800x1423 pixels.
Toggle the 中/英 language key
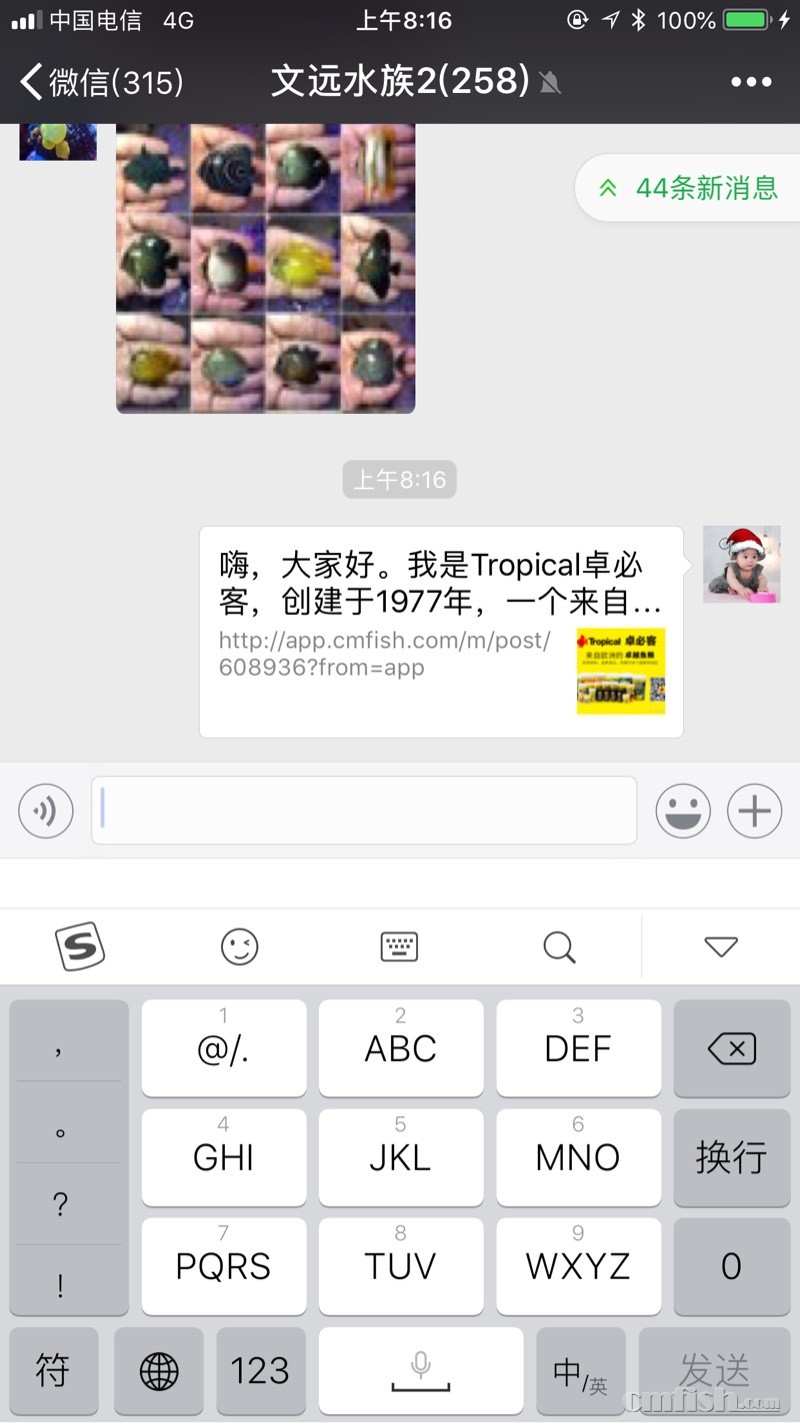tap(581, 1370)
